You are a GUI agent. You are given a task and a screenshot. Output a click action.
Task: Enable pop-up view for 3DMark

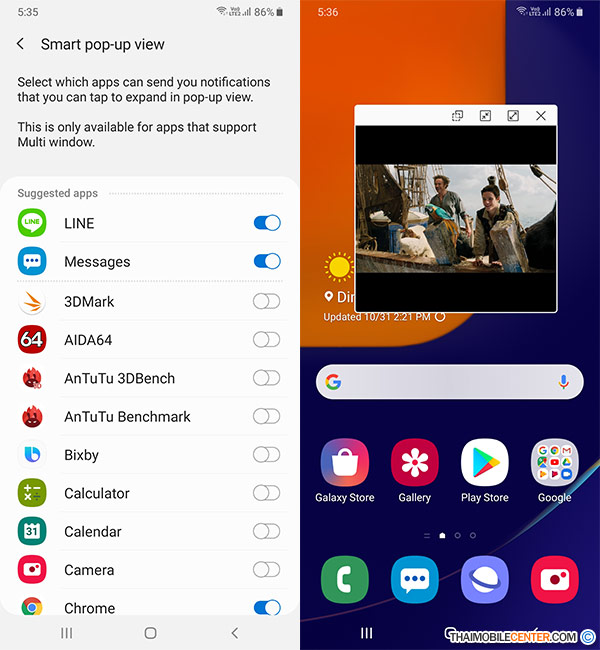[x=267, y=301]
